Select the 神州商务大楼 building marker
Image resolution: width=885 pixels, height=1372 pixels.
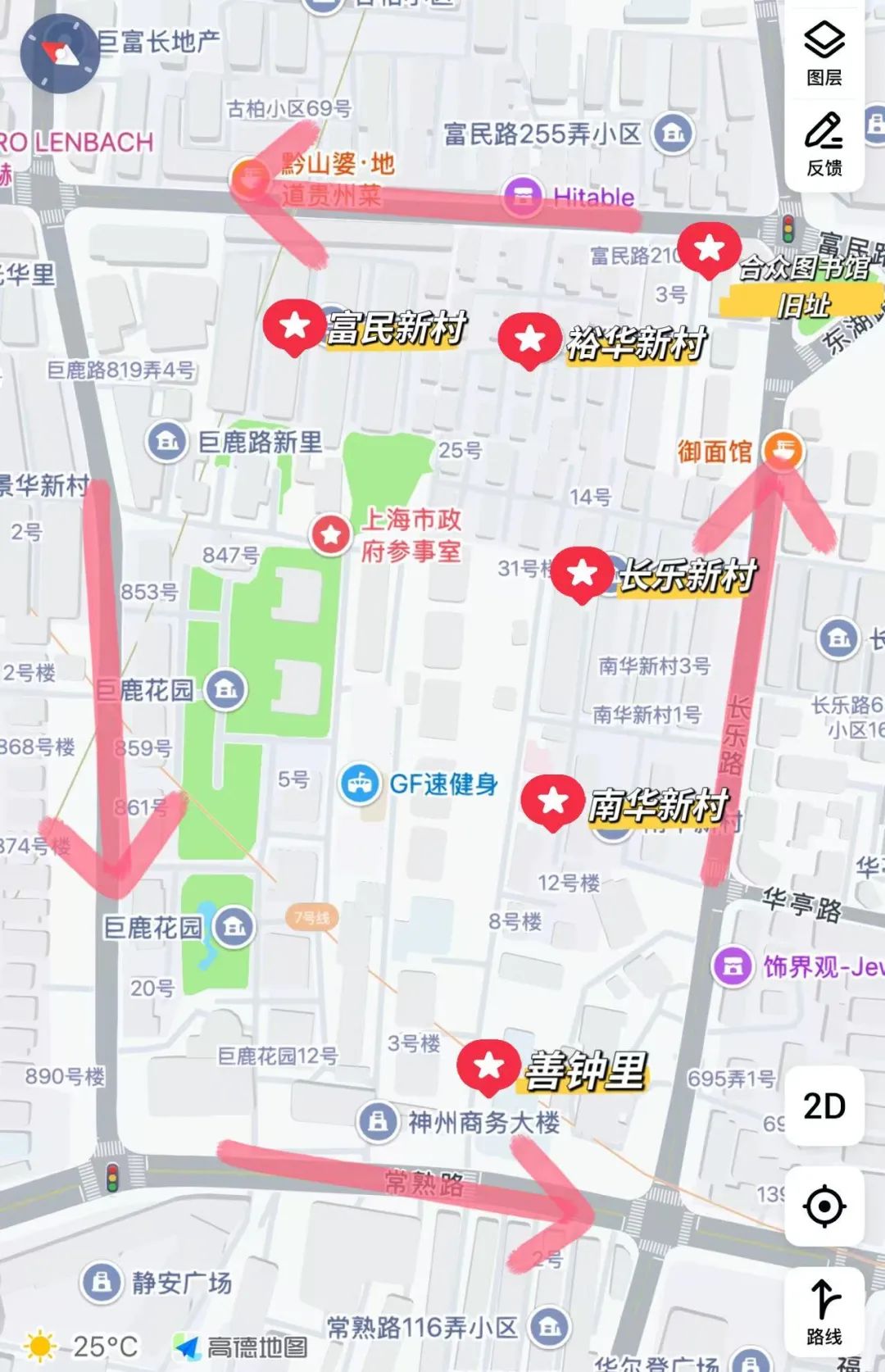pos(378,1121)
